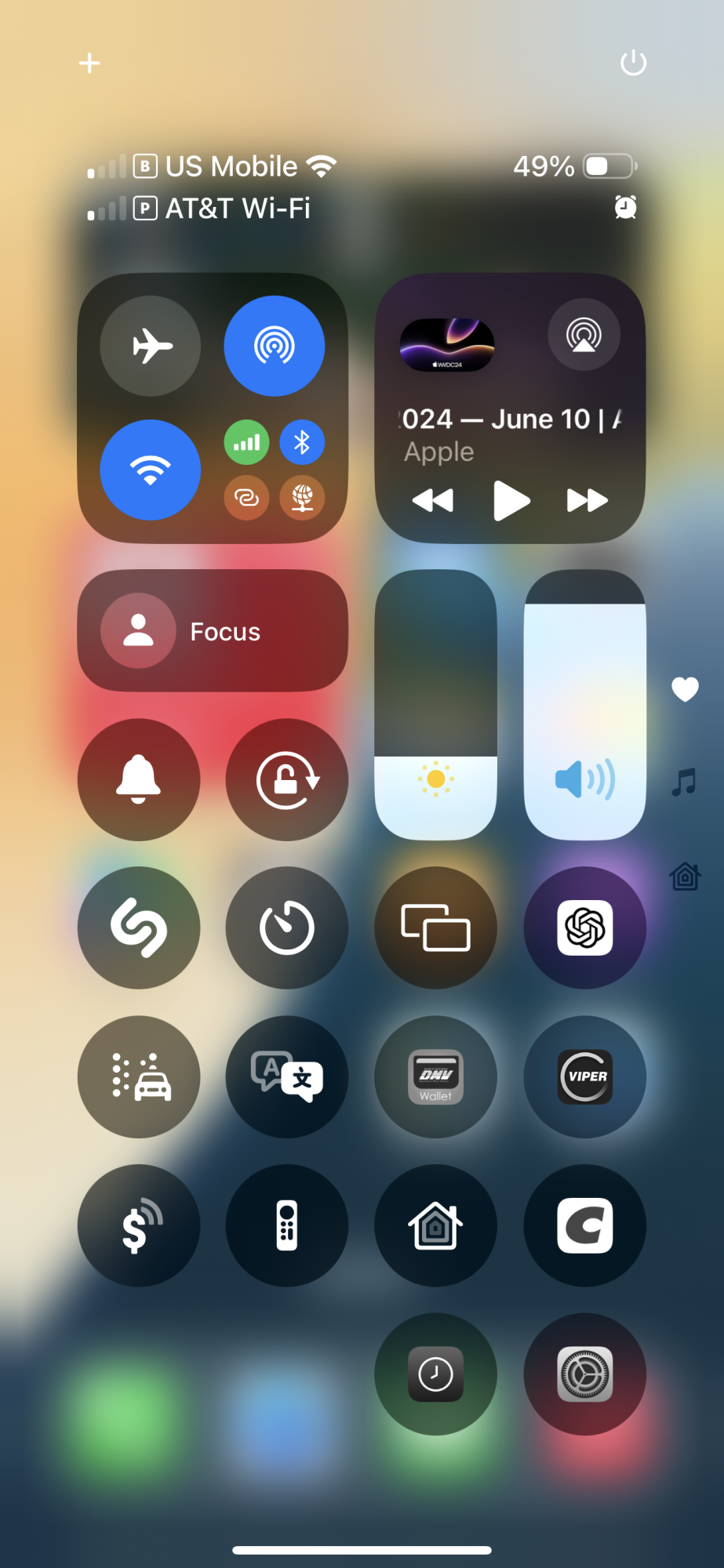Open Focus modes

(x=213, y=631)
